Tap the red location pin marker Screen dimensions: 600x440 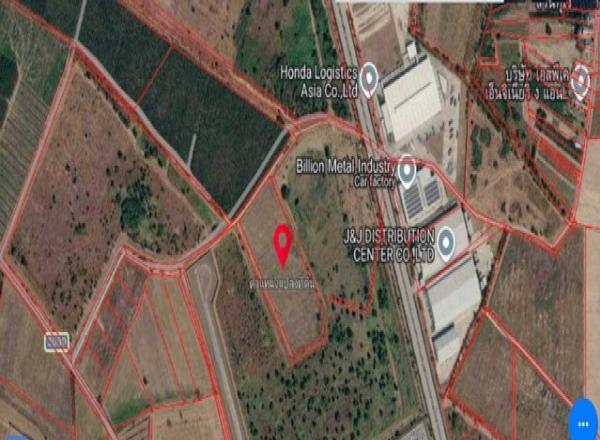[x=283, y=241]
